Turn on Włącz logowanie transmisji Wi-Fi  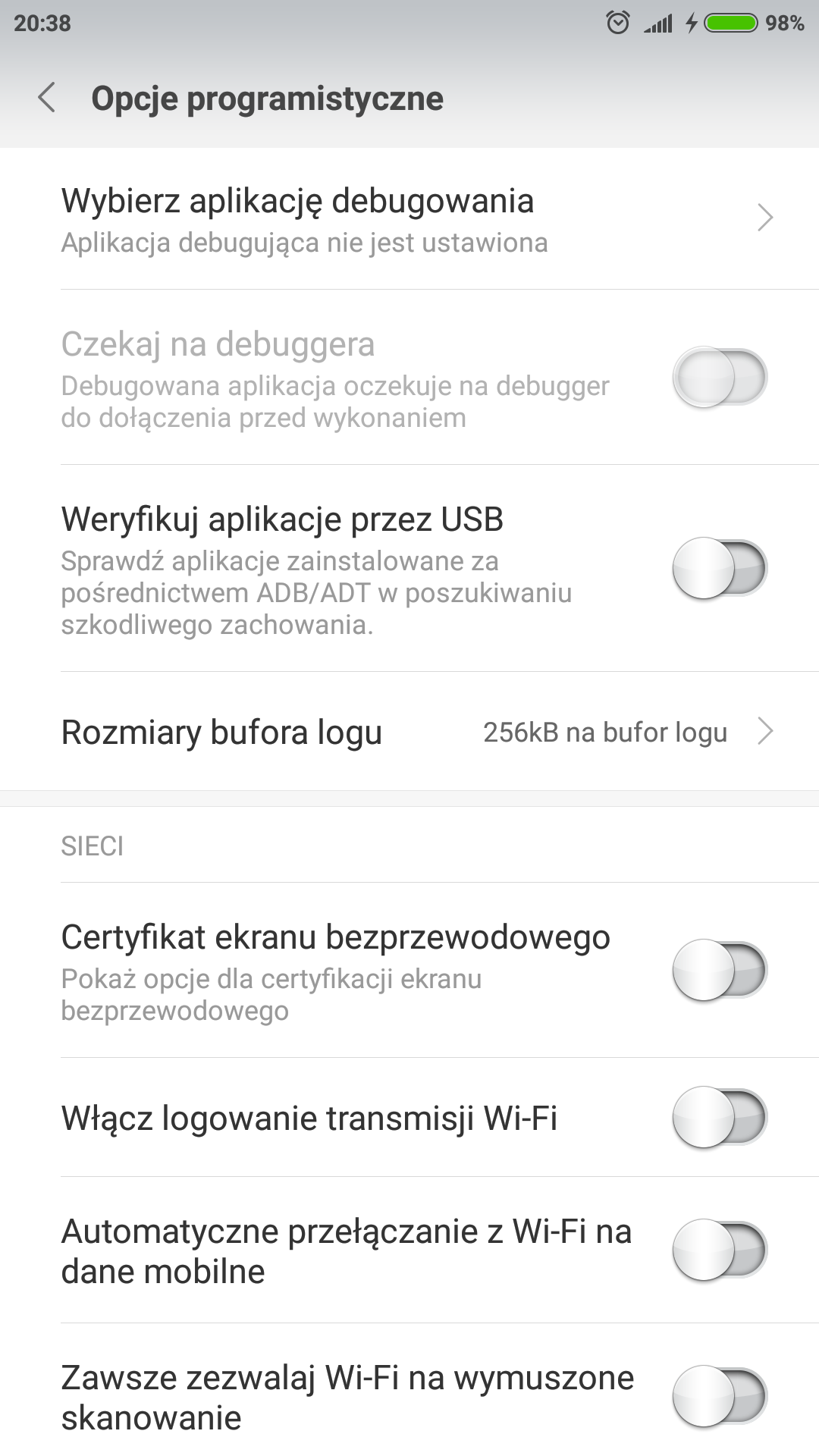click(719, 1117)
